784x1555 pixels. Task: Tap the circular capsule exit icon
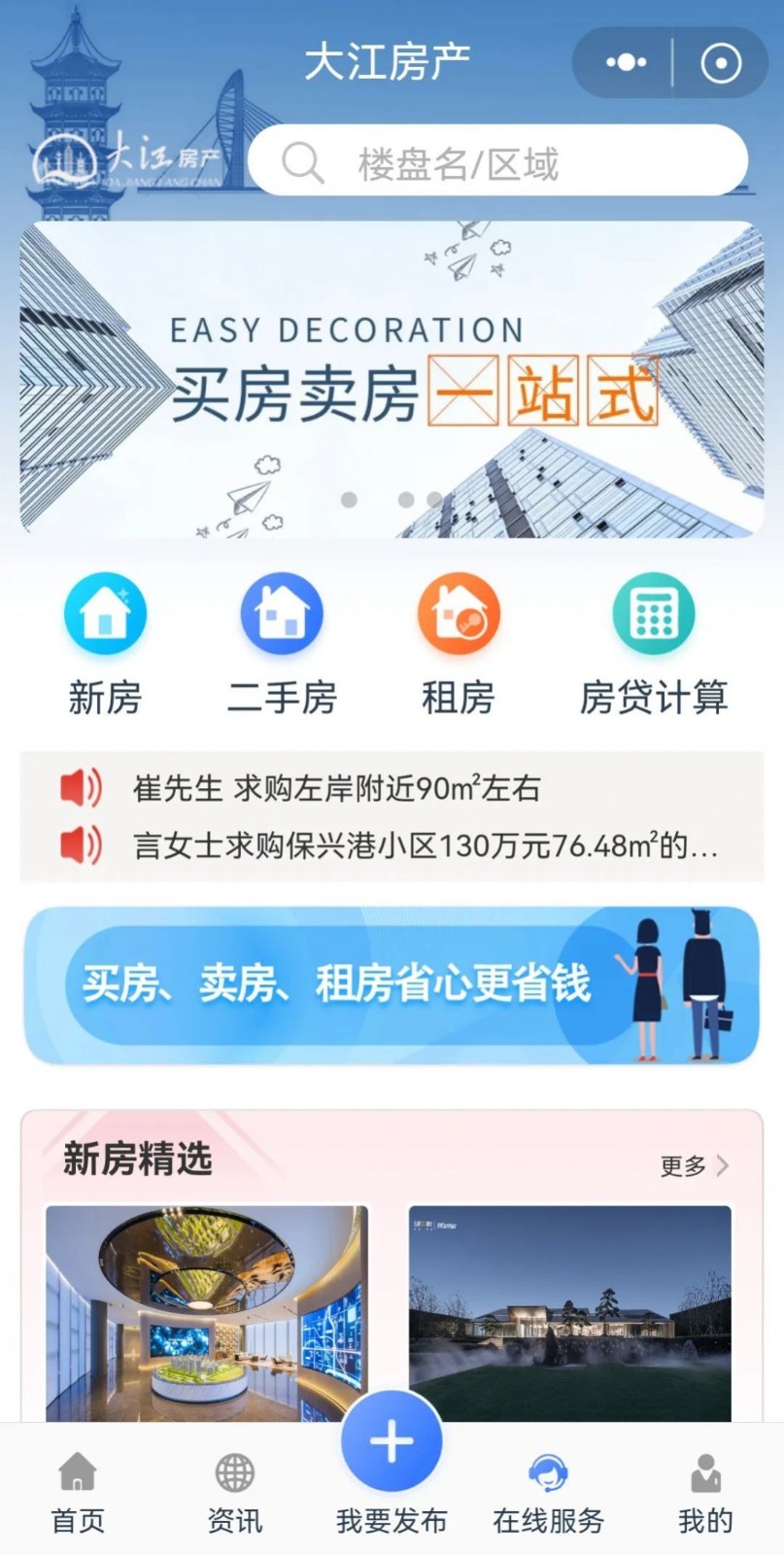tap(720, 62)
